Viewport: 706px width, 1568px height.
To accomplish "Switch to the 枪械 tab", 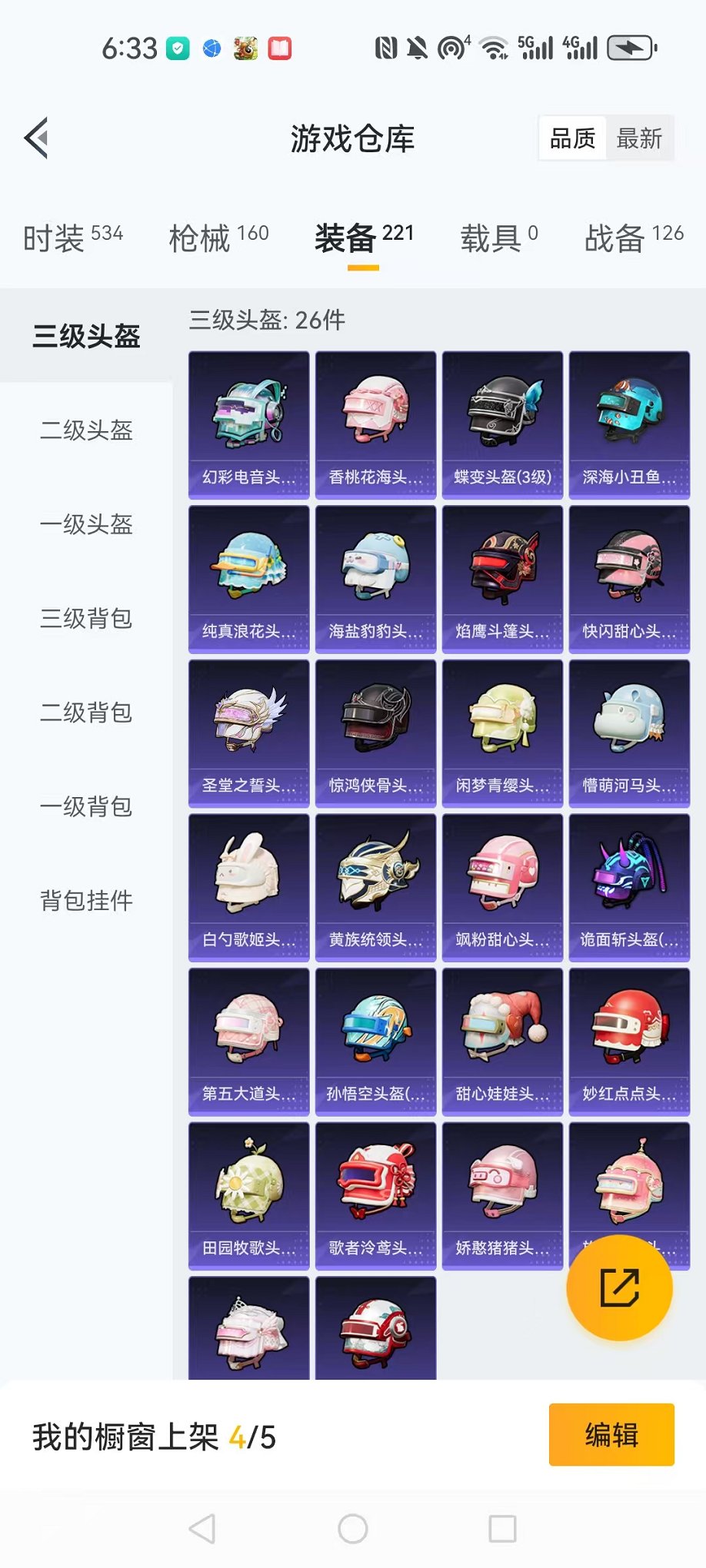I will (x=218, y=238).
